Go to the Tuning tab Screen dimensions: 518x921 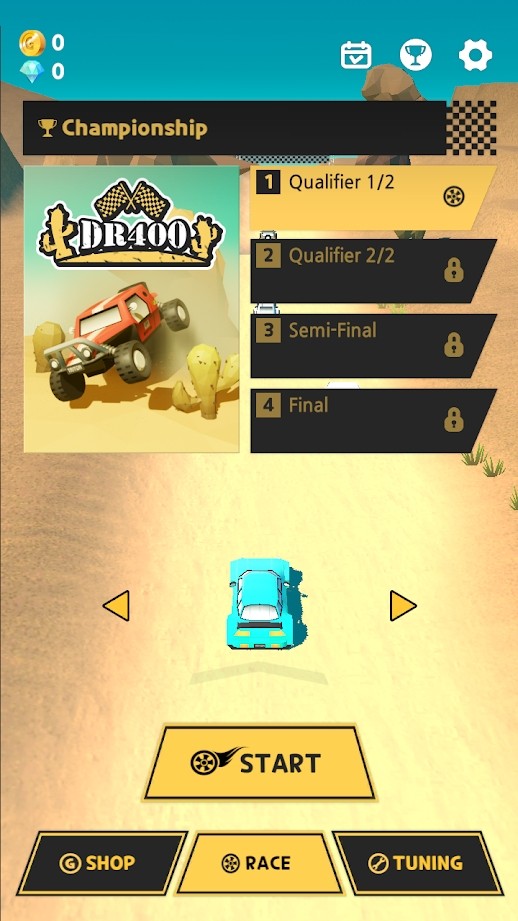[418, 863]
